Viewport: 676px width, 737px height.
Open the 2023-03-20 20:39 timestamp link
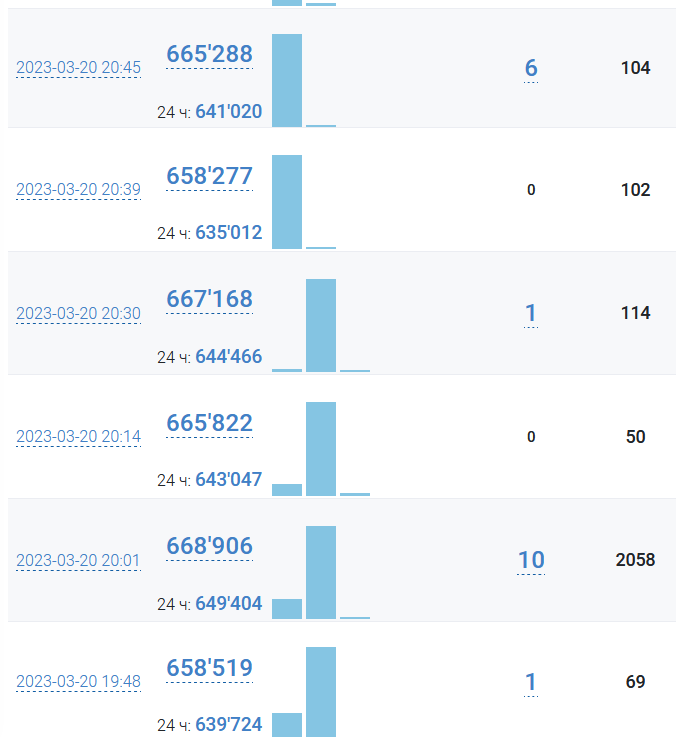click(78, 190)
